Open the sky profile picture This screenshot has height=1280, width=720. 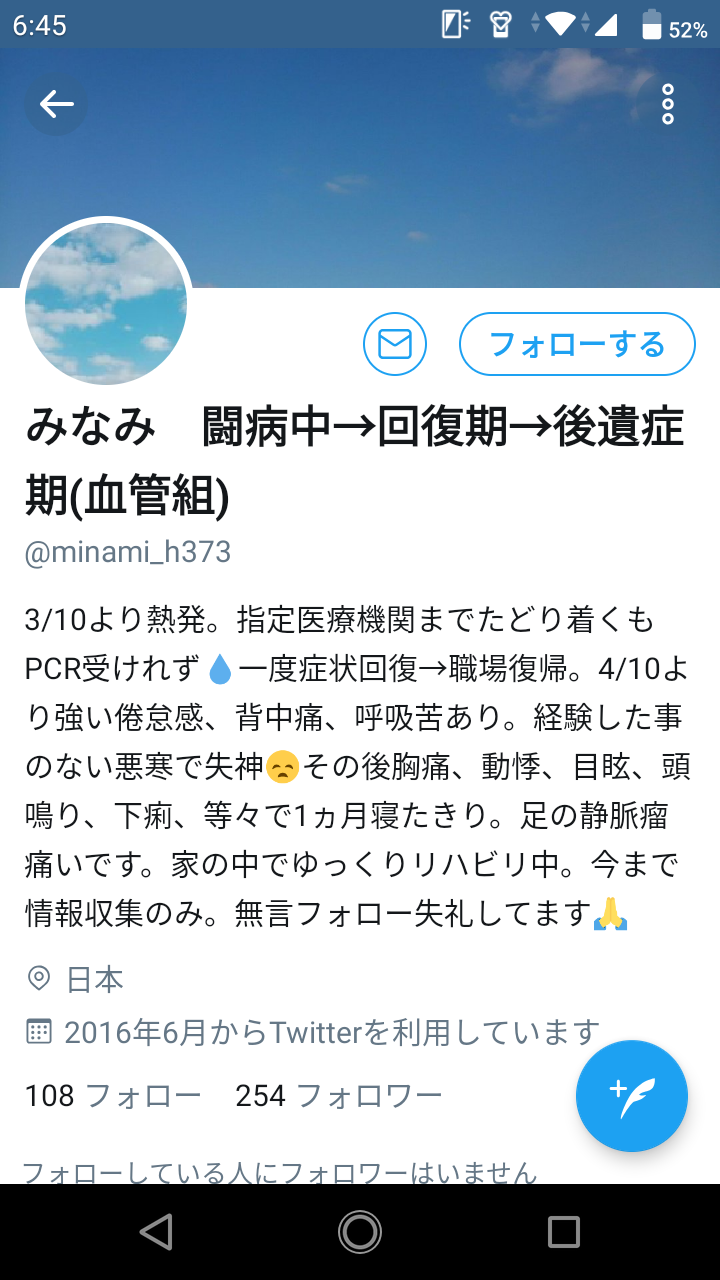(x=106, y=304)
